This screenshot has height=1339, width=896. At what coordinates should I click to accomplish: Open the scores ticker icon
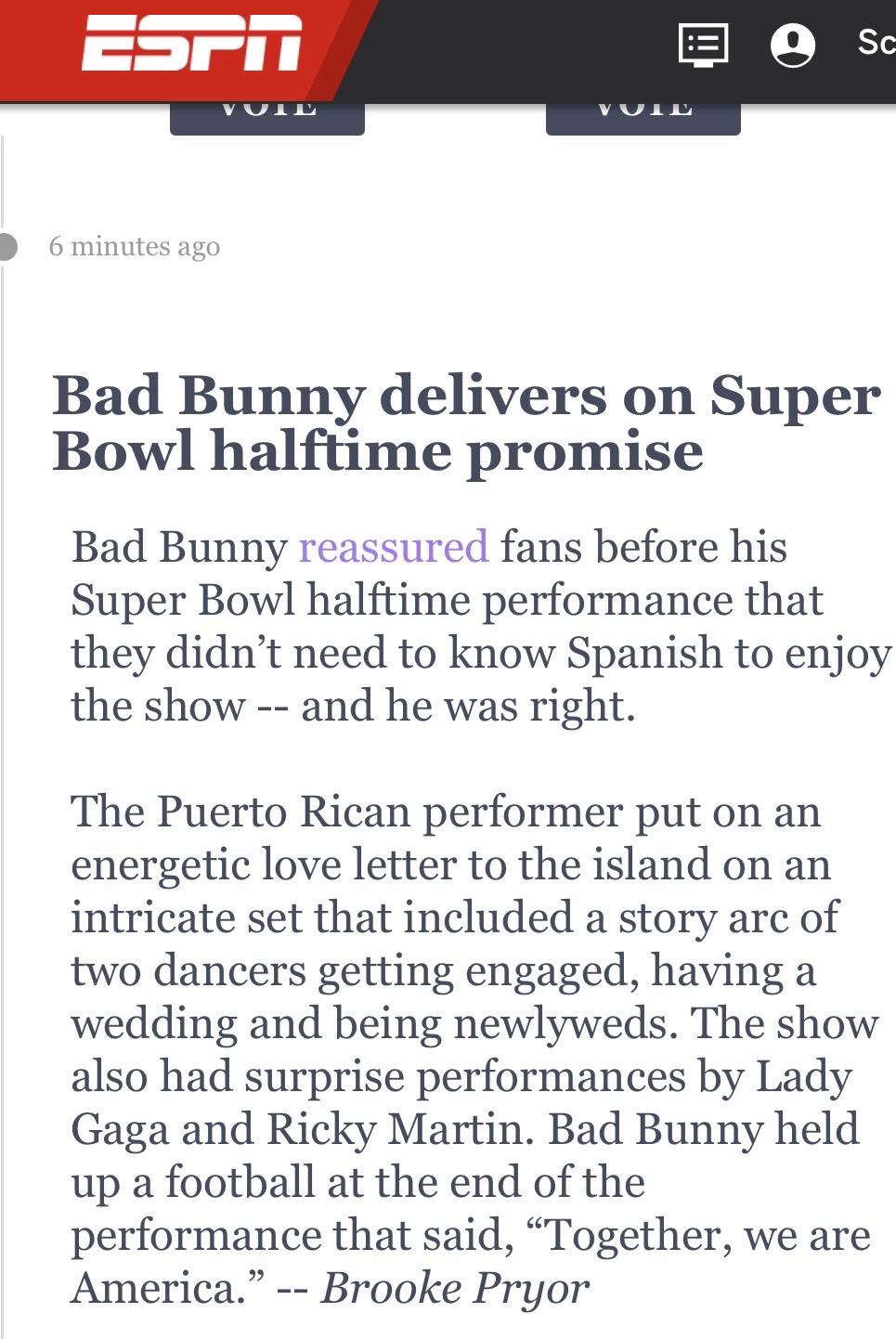click(703, 44)
